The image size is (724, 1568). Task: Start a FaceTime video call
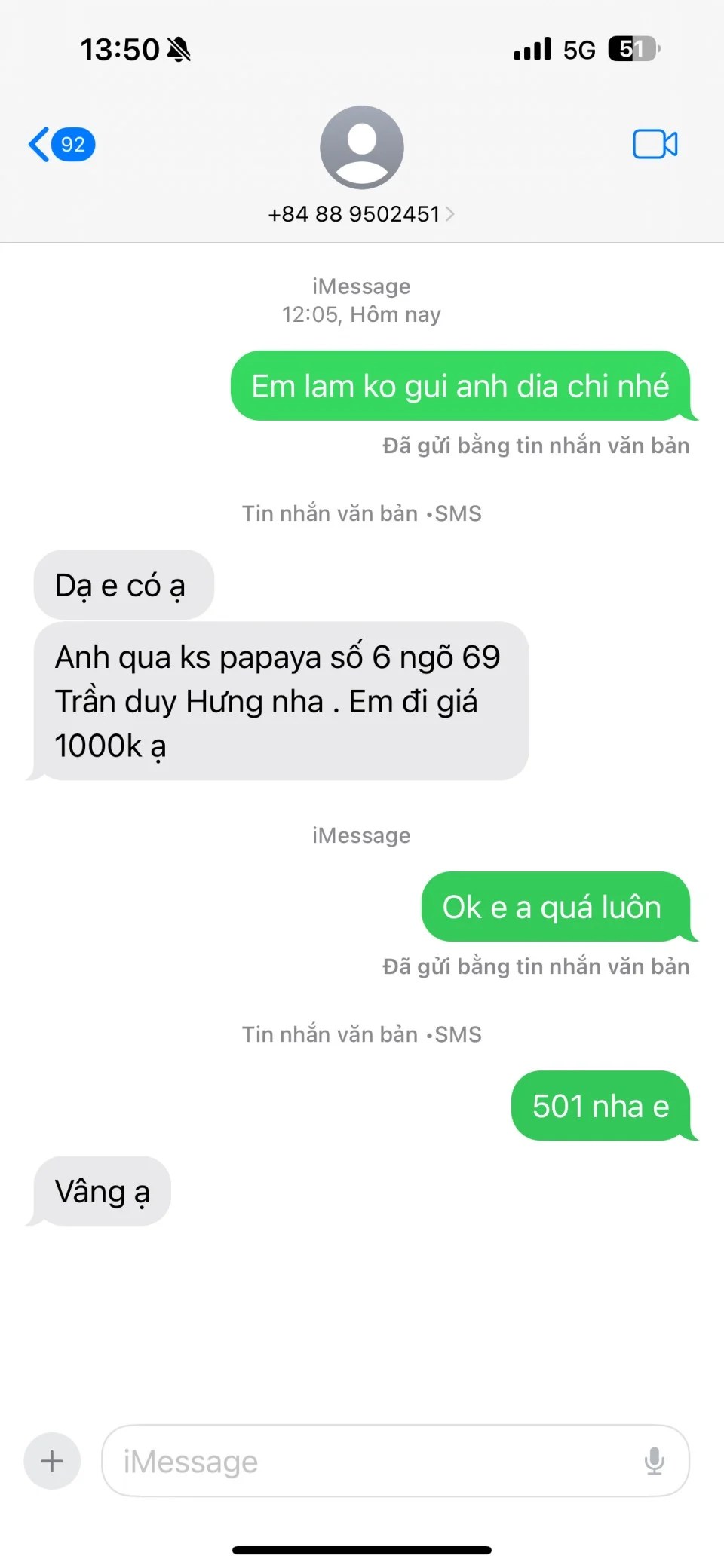[x=655, y=144]
